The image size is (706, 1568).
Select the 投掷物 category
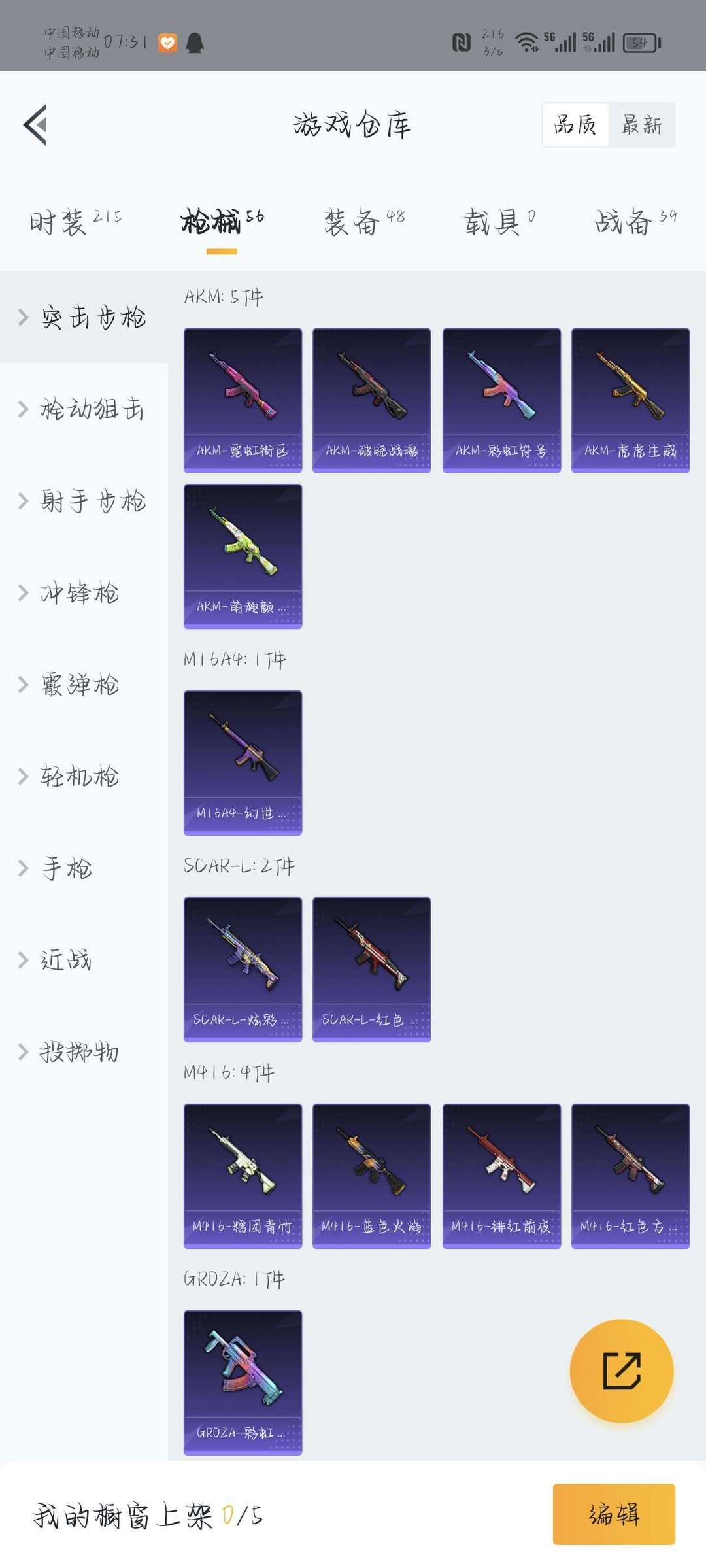[x=78, y=1052]
